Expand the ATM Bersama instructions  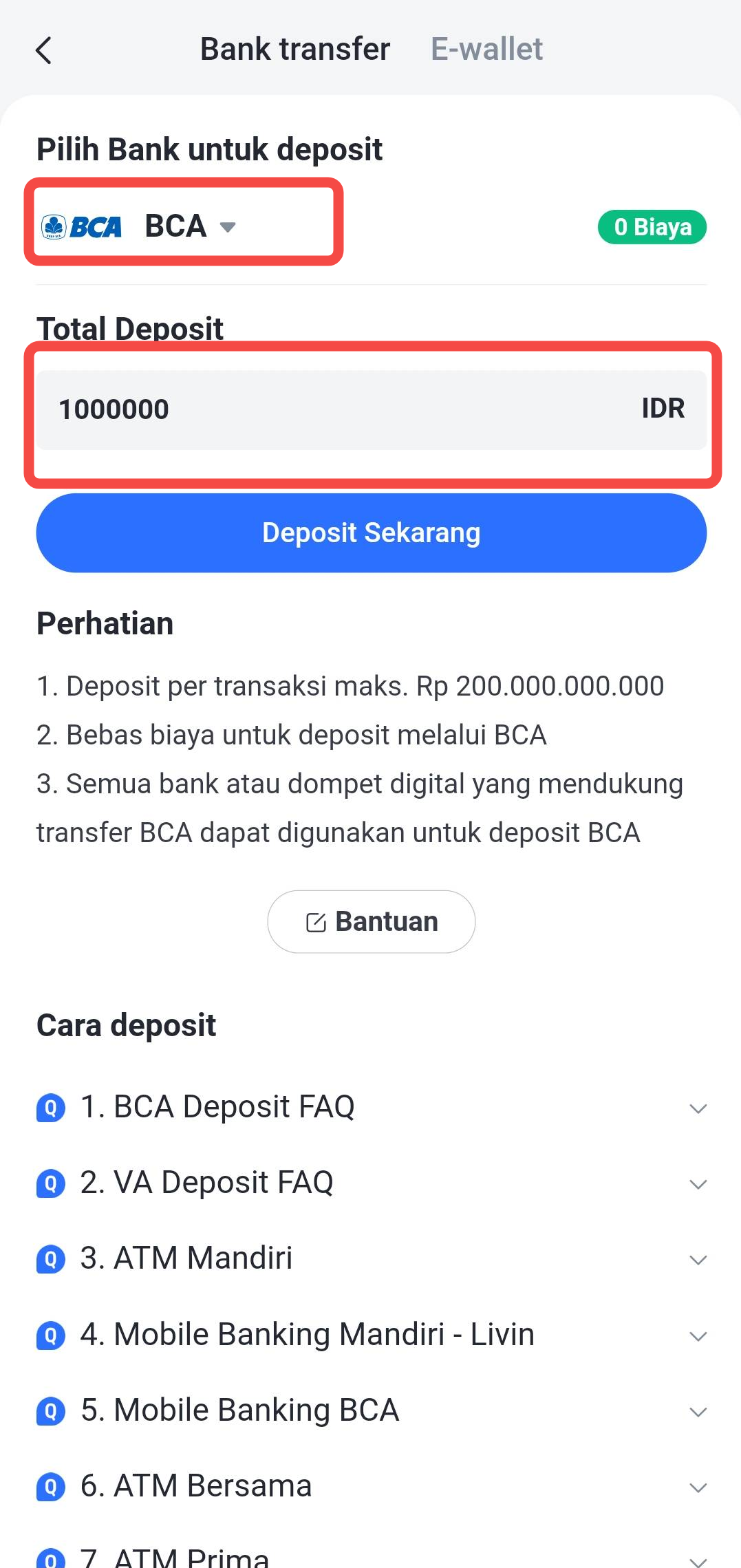tap(372, 1487)
